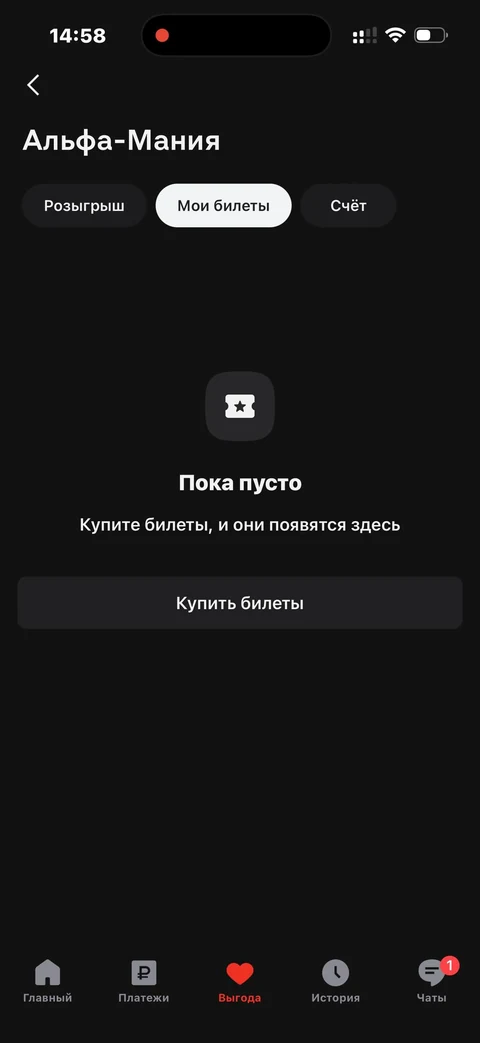
Task: Open the Счёт tab
Action: (348, 206)
